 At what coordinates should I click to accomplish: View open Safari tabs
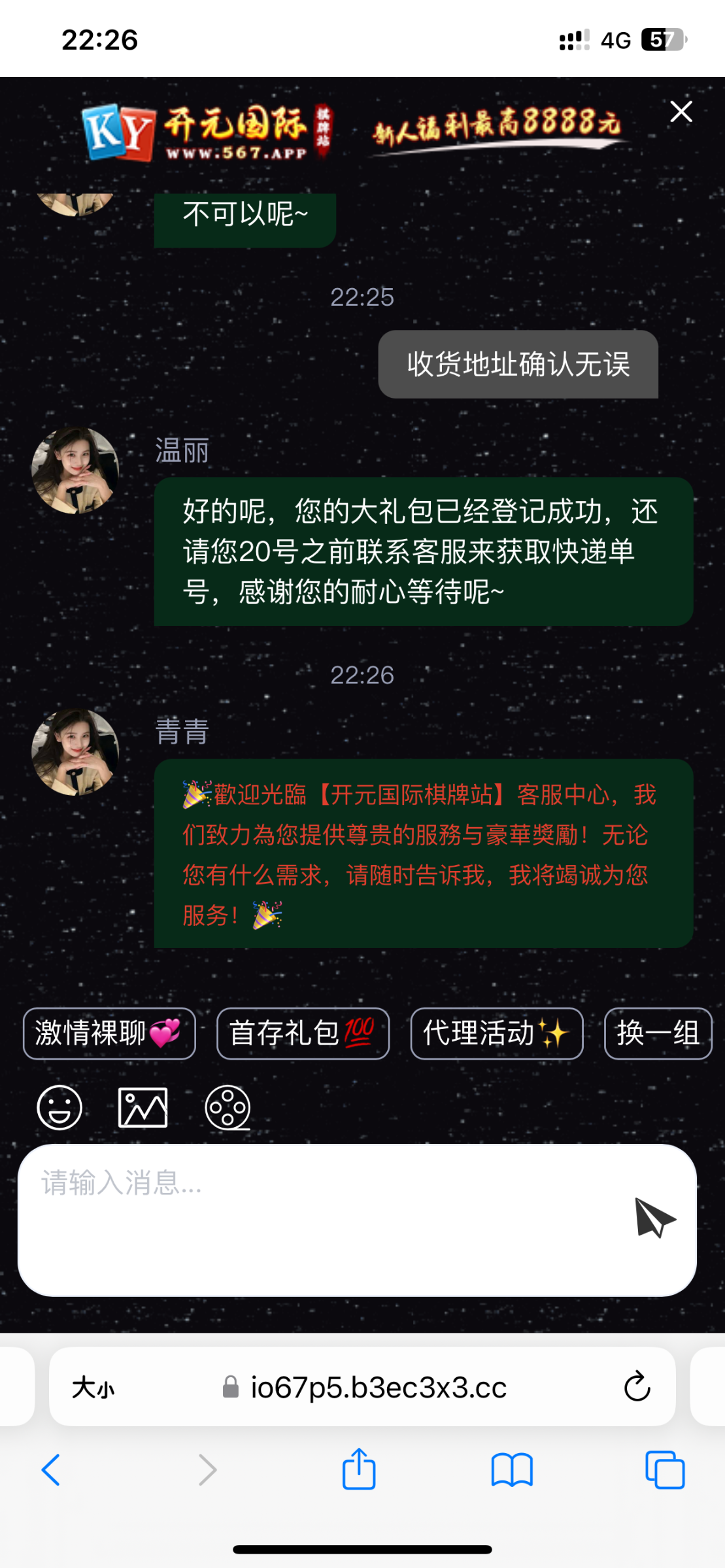664,1470
